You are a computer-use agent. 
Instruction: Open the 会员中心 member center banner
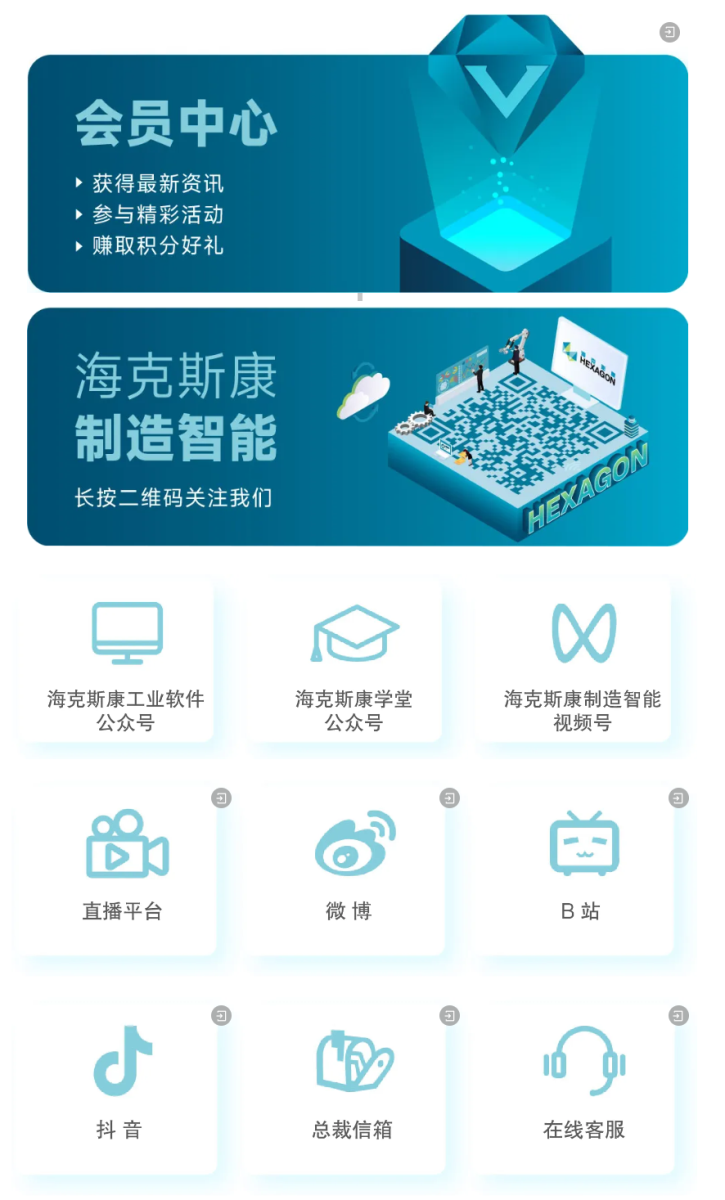tap(357, 173)
